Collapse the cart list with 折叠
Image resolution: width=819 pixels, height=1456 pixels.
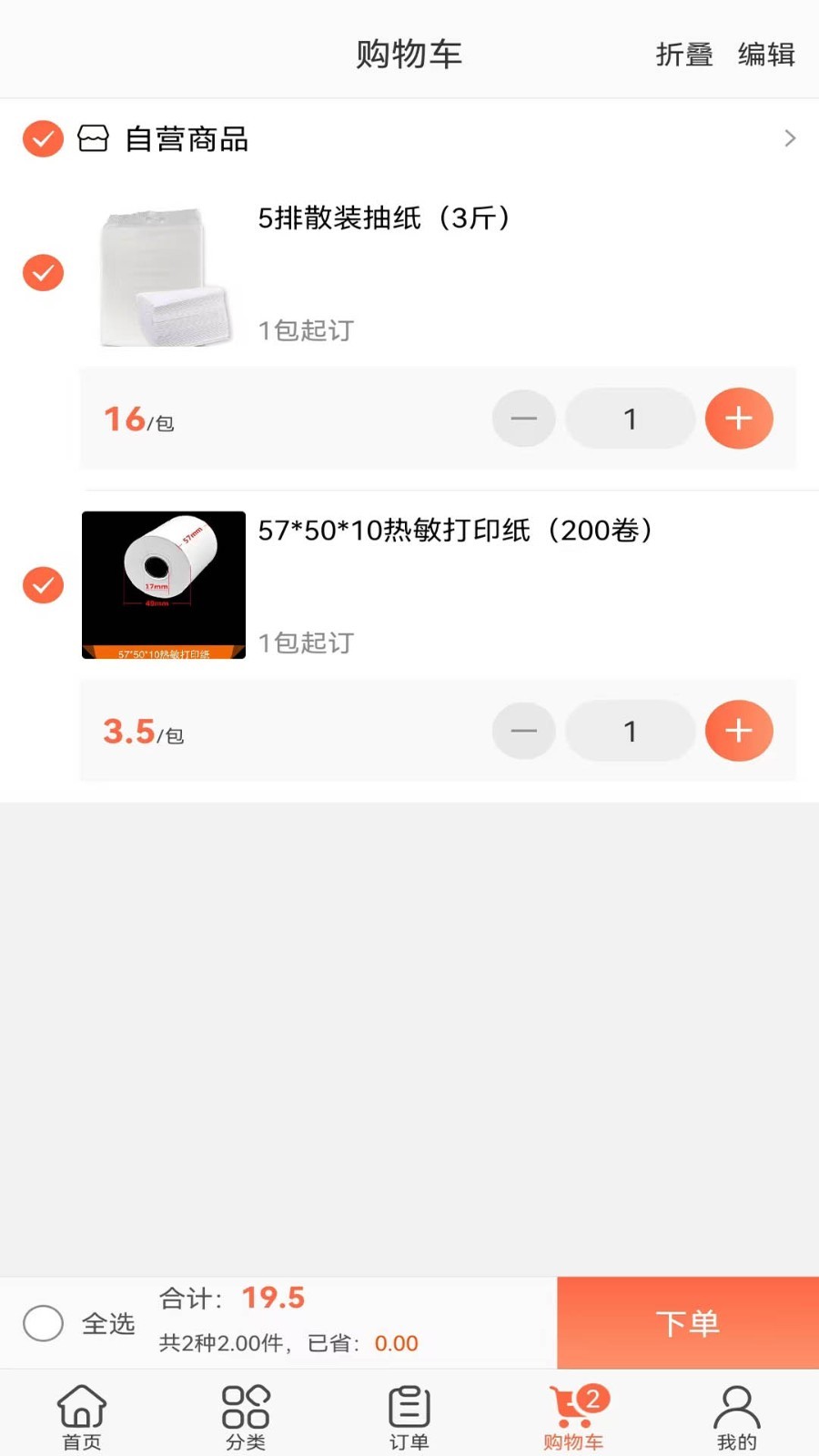[683, 55]
